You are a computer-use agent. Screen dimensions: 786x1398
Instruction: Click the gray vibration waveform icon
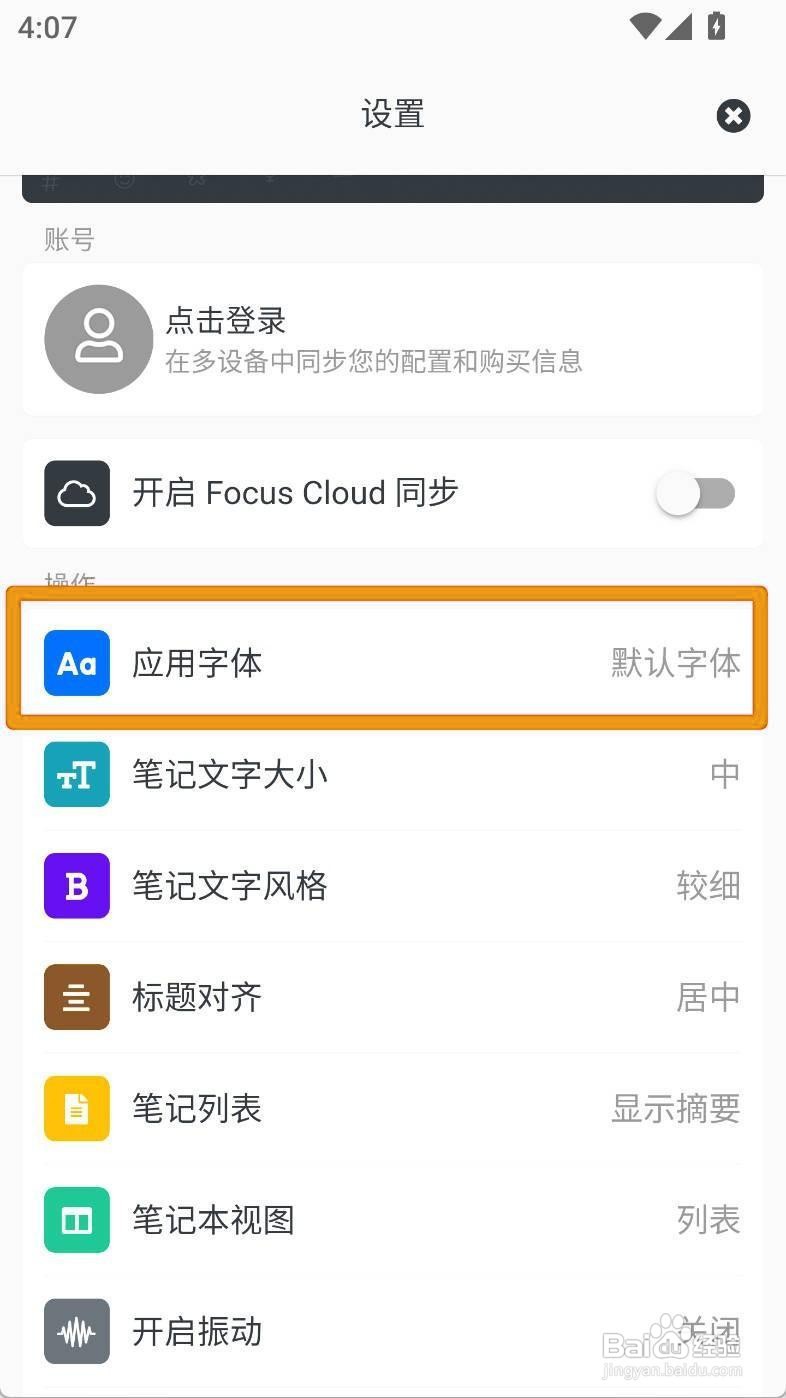click(76, 1331)
